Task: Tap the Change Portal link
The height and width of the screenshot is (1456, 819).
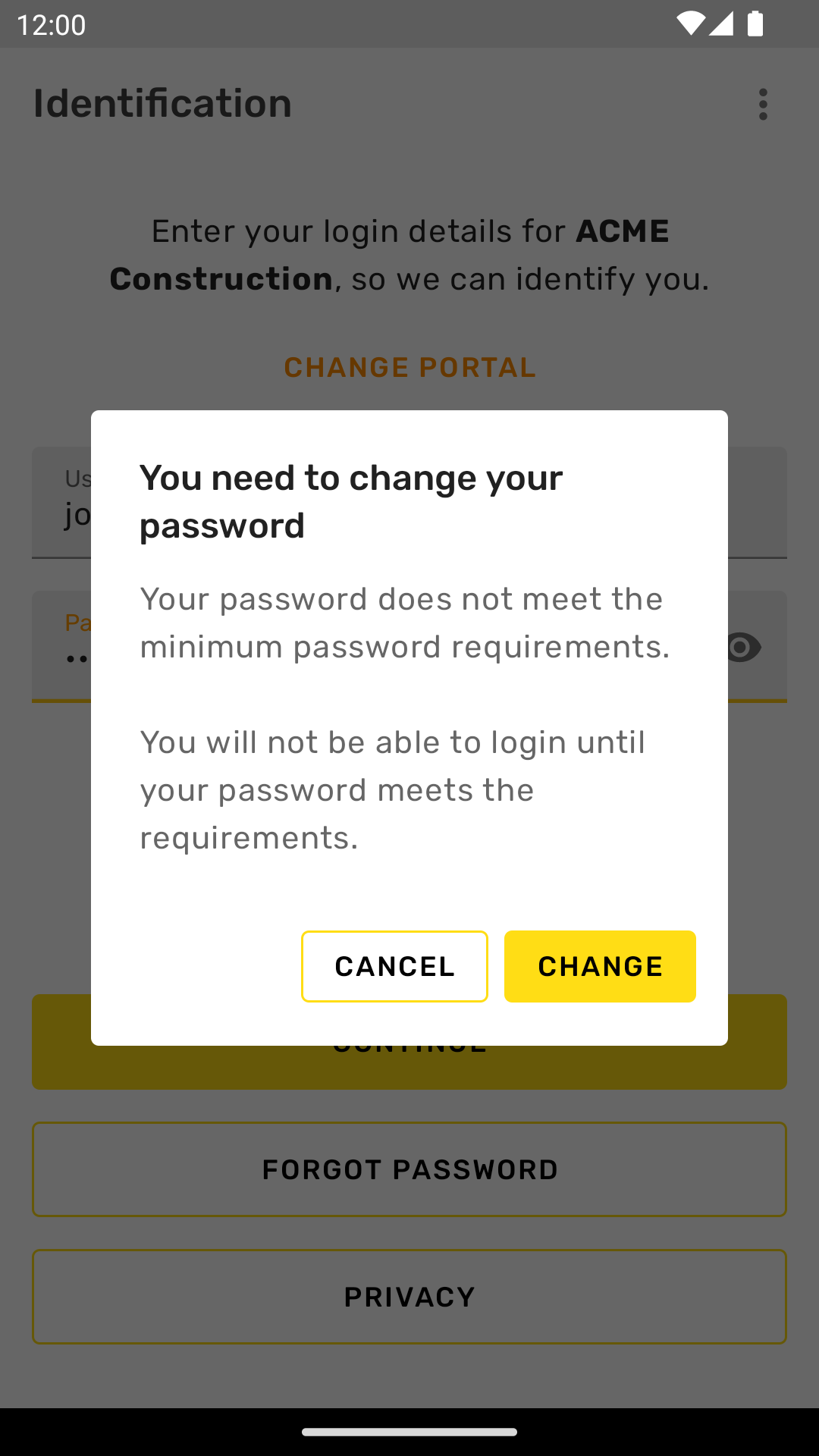Action: click(x=409, y=368)
